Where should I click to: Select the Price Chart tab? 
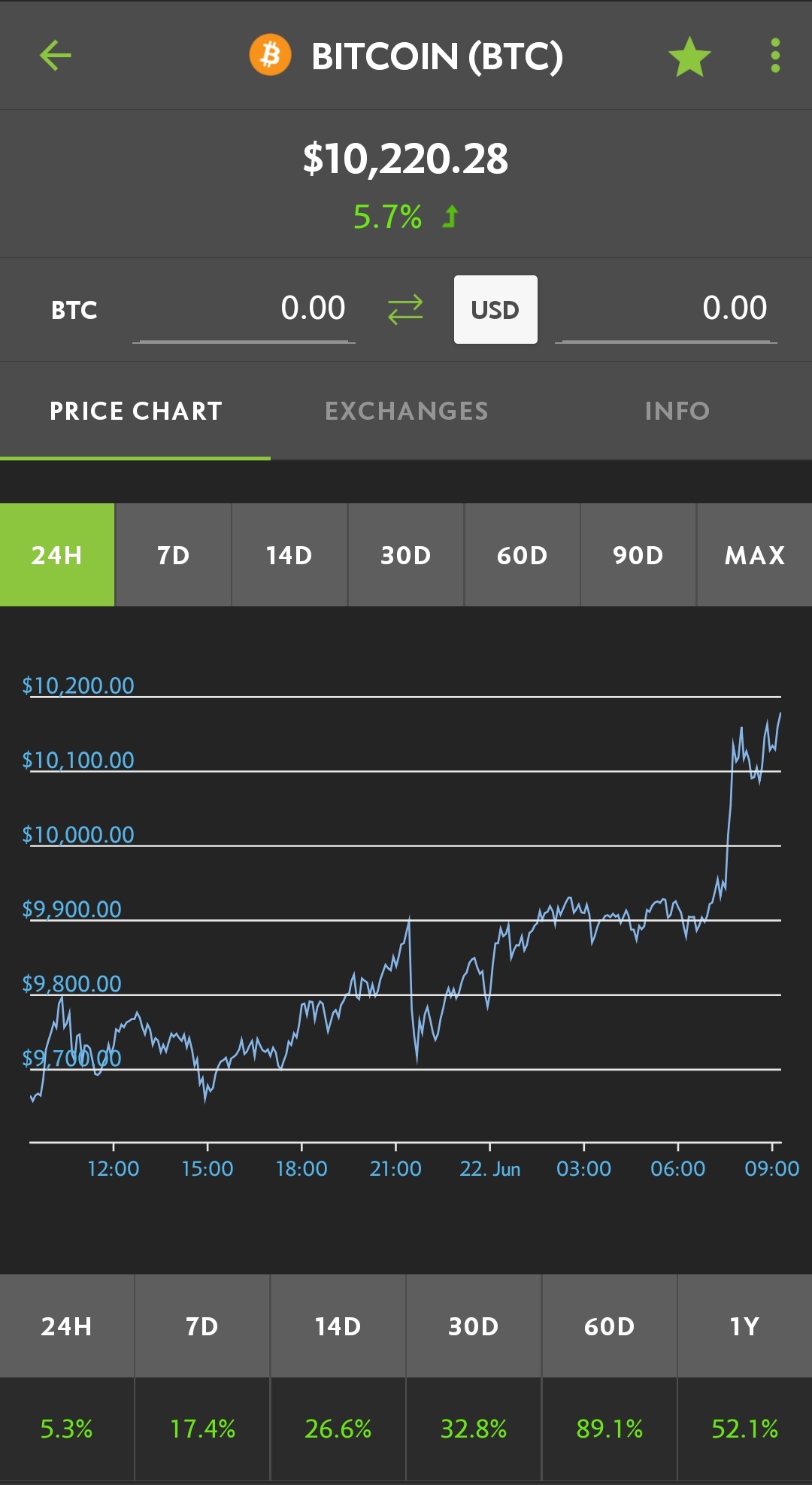click(x=135, y=411)
